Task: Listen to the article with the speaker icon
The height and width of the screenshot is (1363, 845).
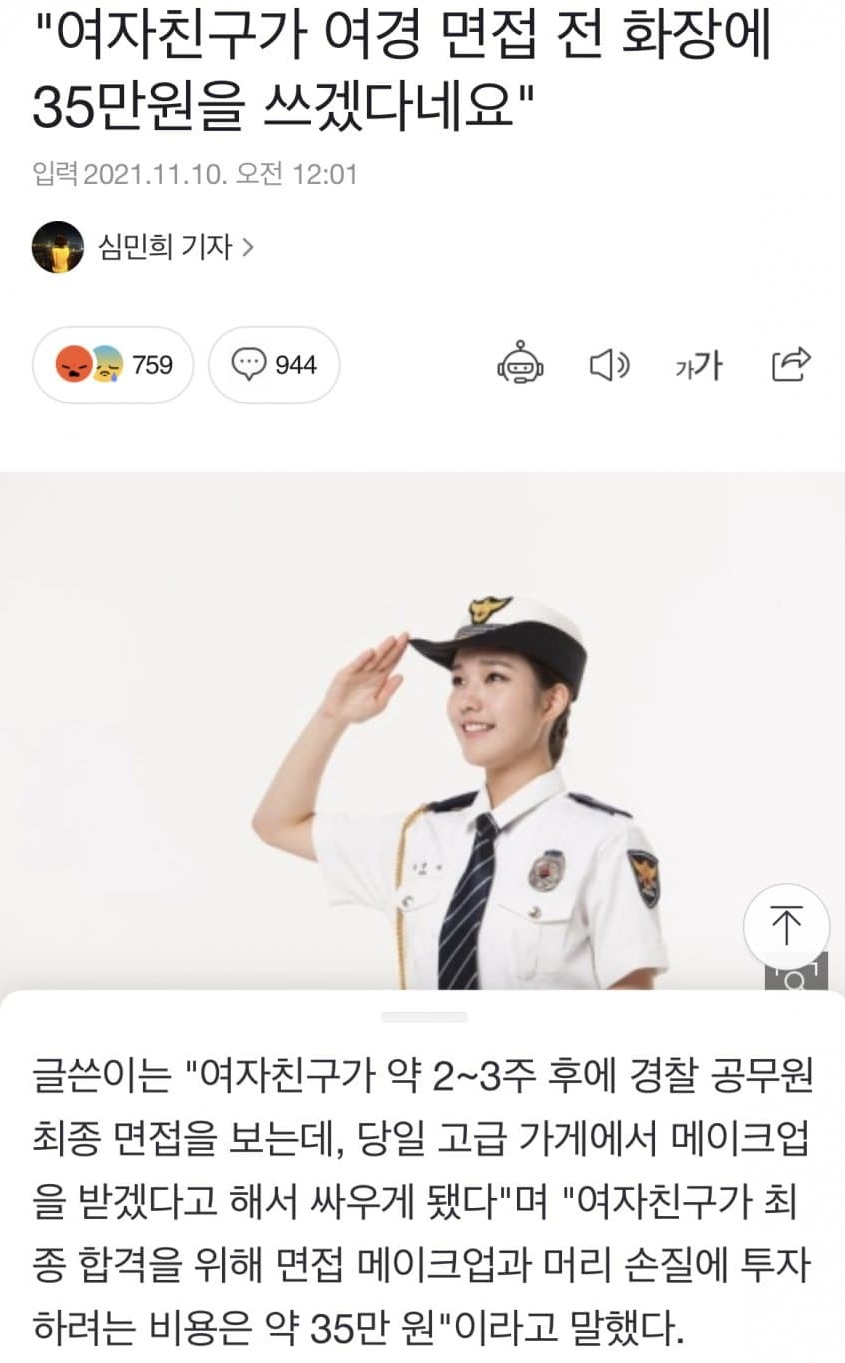Action: (608, 366)
